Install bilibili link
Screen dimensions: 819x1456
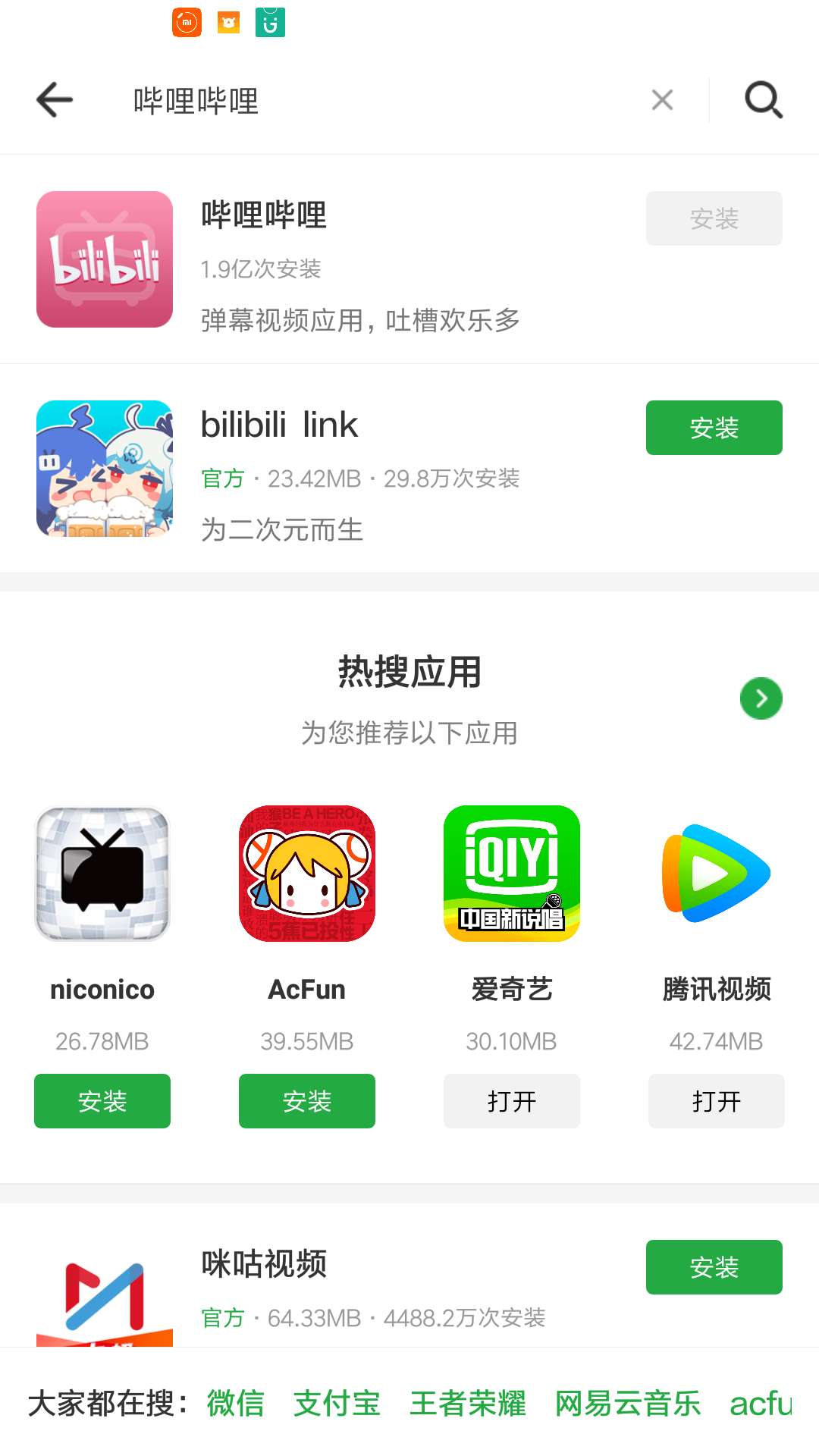[714, 428]
